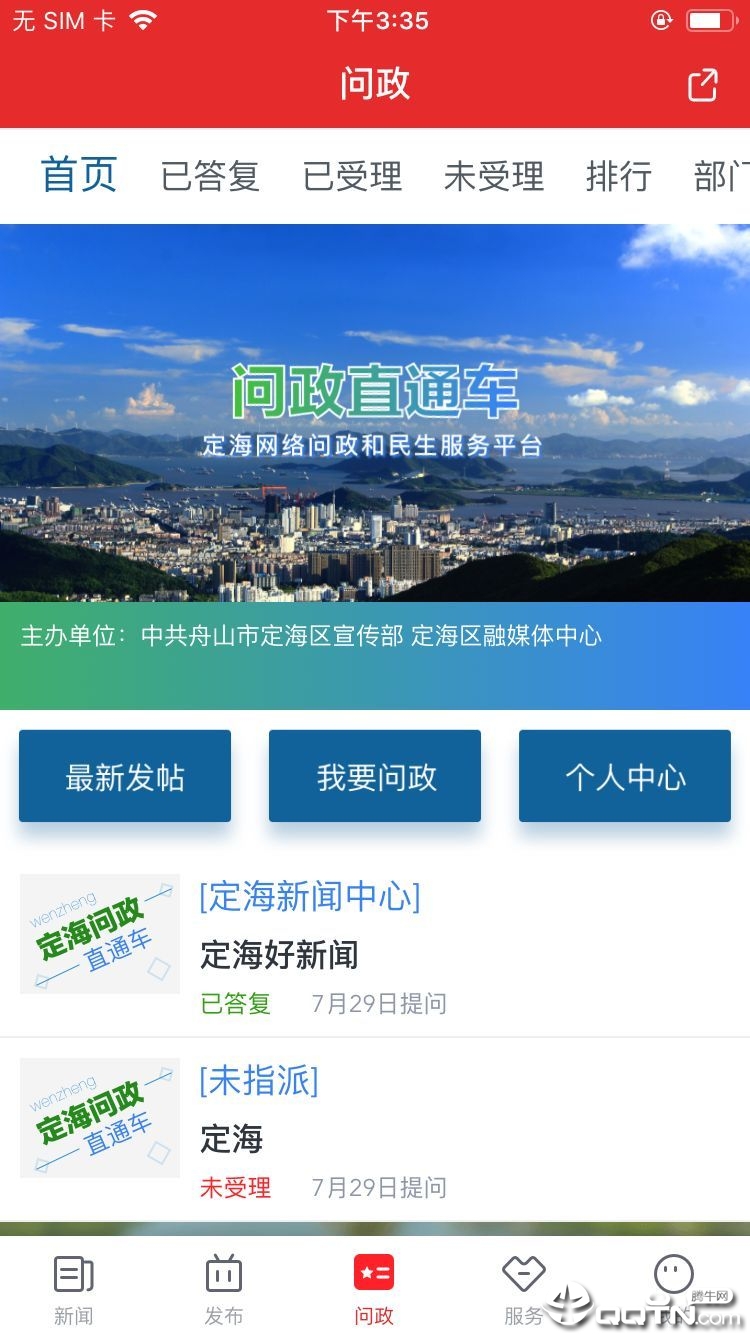Image resolution: width=750 pixels, height=1334 pixels.
Task: Tap the 最新发帖 button
Action: pyautogui.click(x=125, y=776)
